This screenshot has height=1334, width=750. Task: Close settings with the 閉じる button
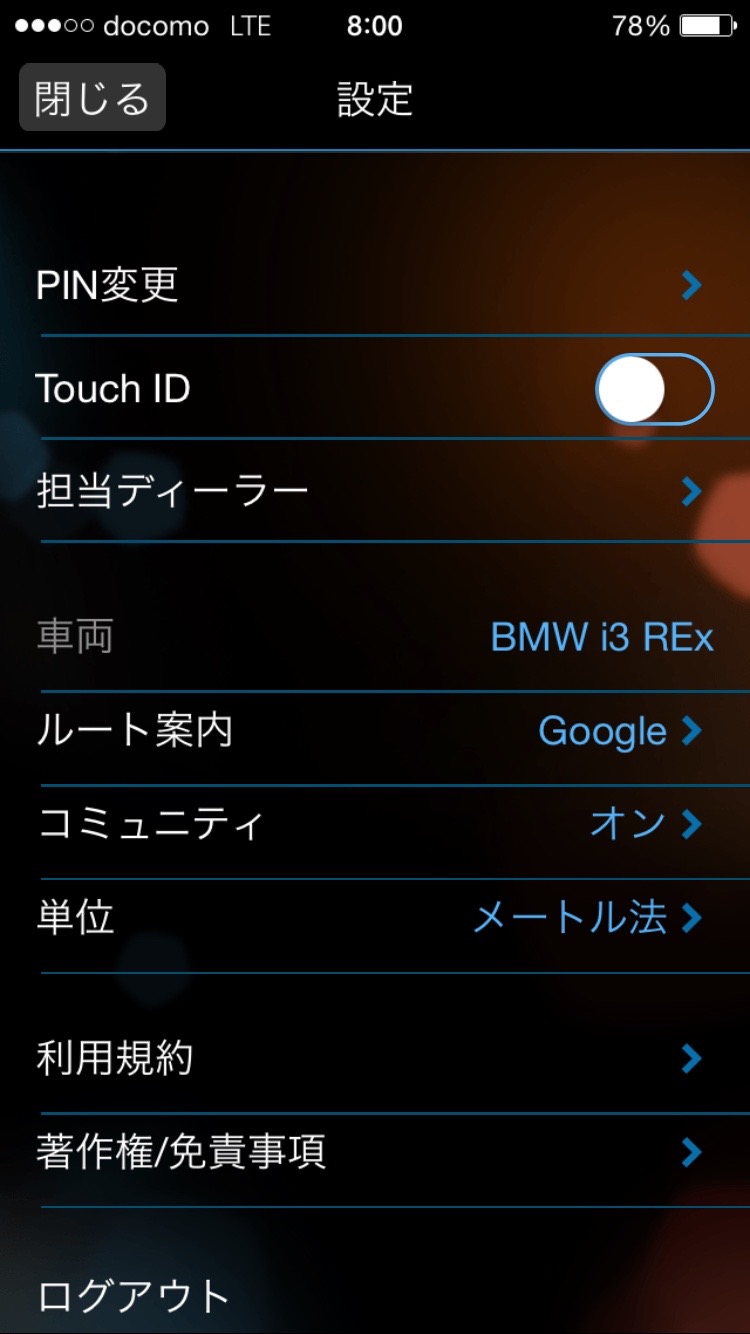[92, 98]
